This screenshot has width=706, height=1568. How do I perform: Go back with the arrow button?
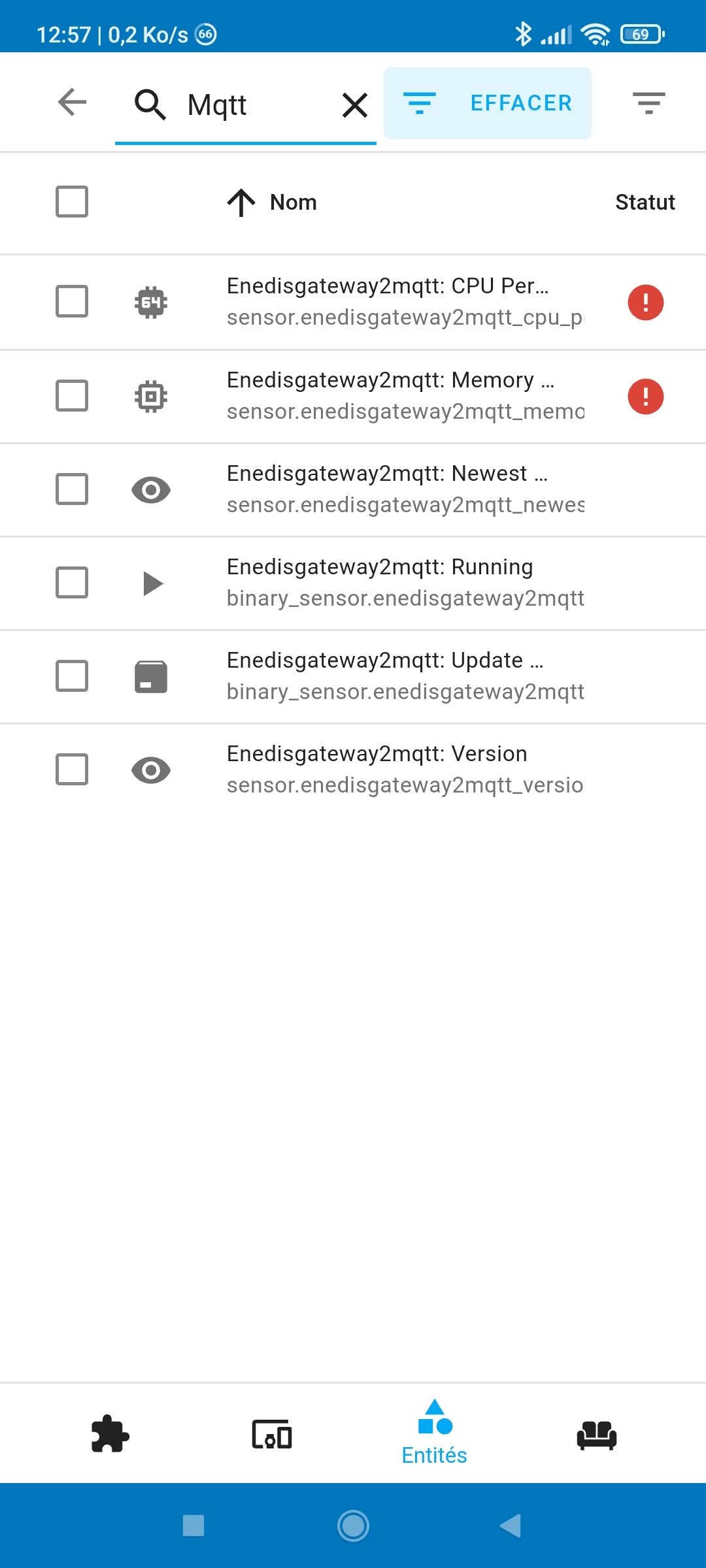72,103
